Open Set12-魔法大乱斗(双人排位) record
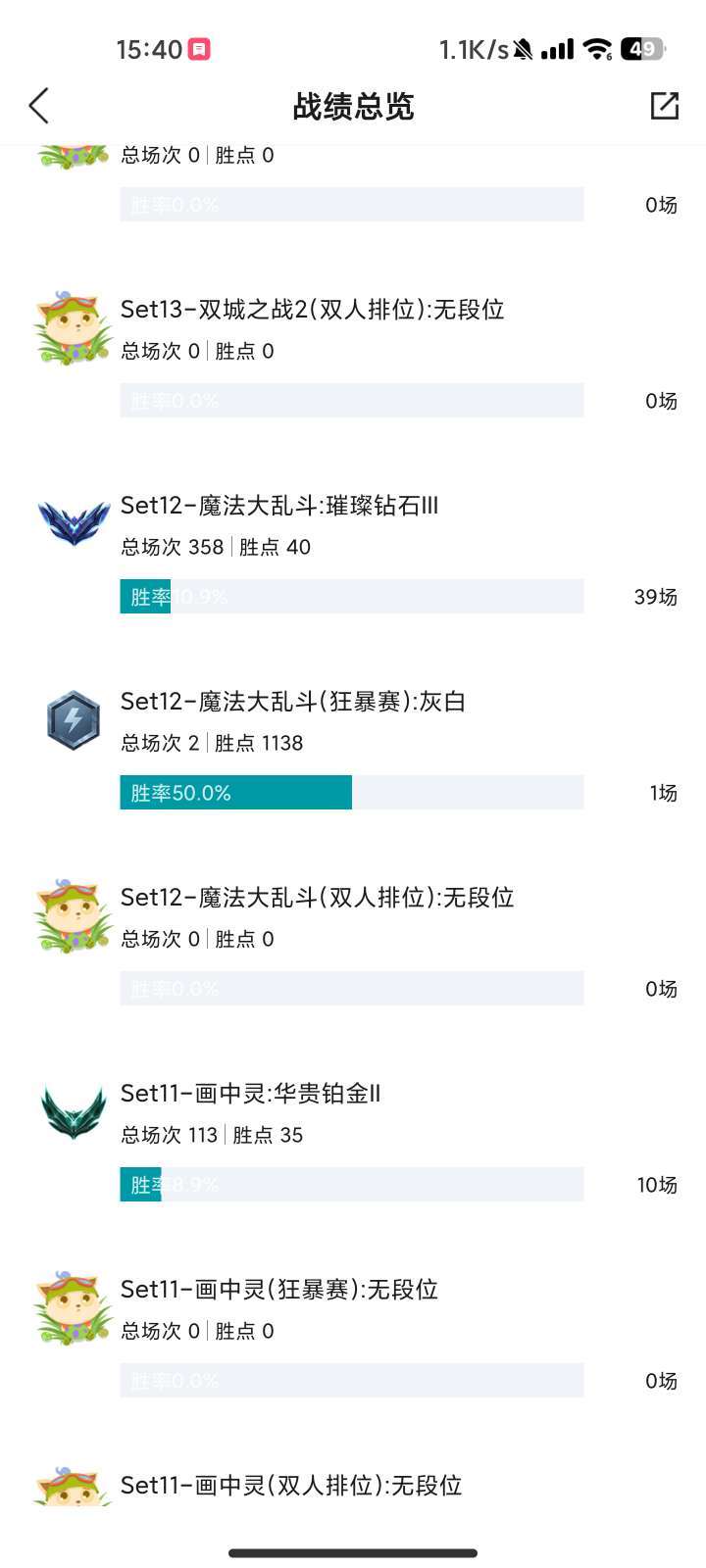This screenshot has width=706, height=1568. [353, 941]
